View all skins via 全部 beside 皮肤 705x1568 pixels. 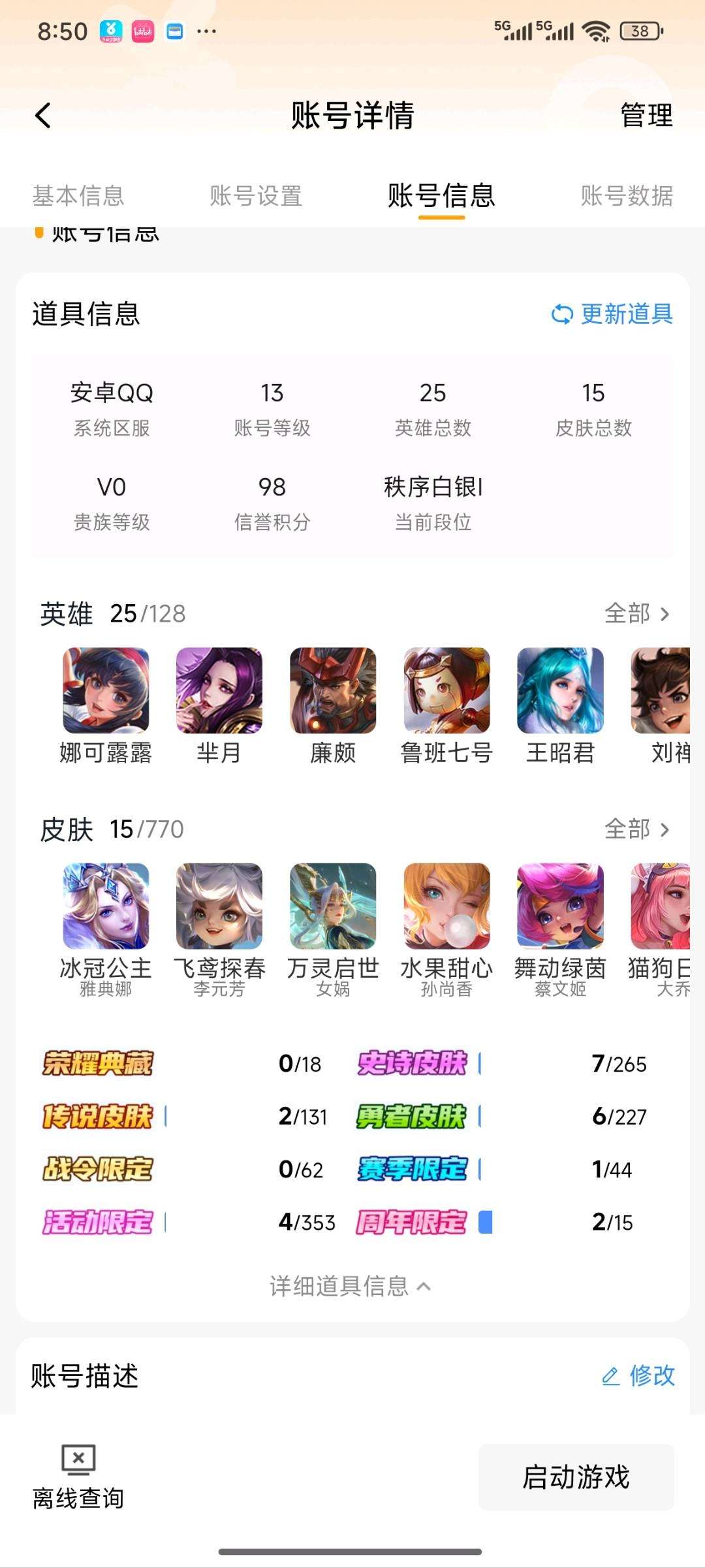coord(636,829)
